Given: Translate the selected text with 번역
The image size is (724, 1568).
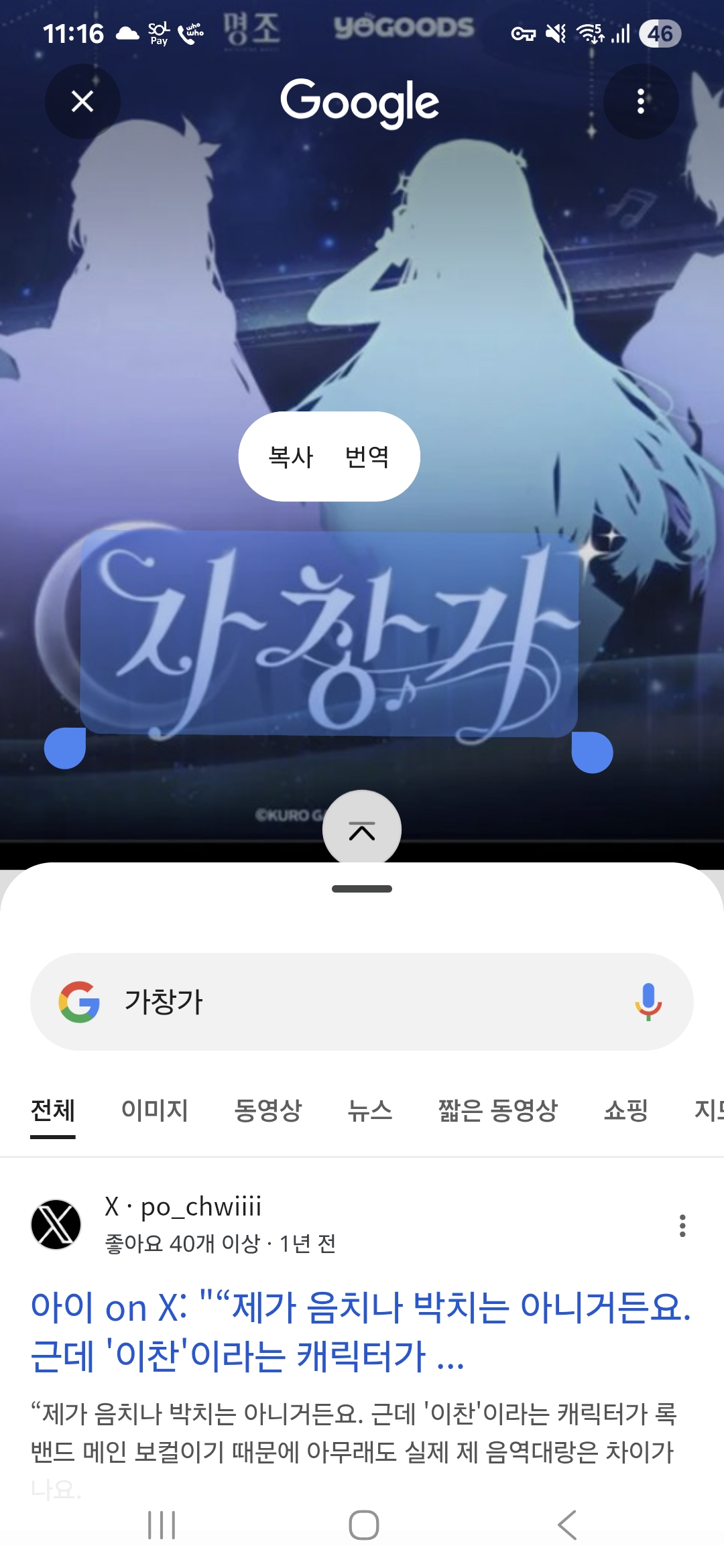Looking at the screenshot, I should click(x=367, y=457).
